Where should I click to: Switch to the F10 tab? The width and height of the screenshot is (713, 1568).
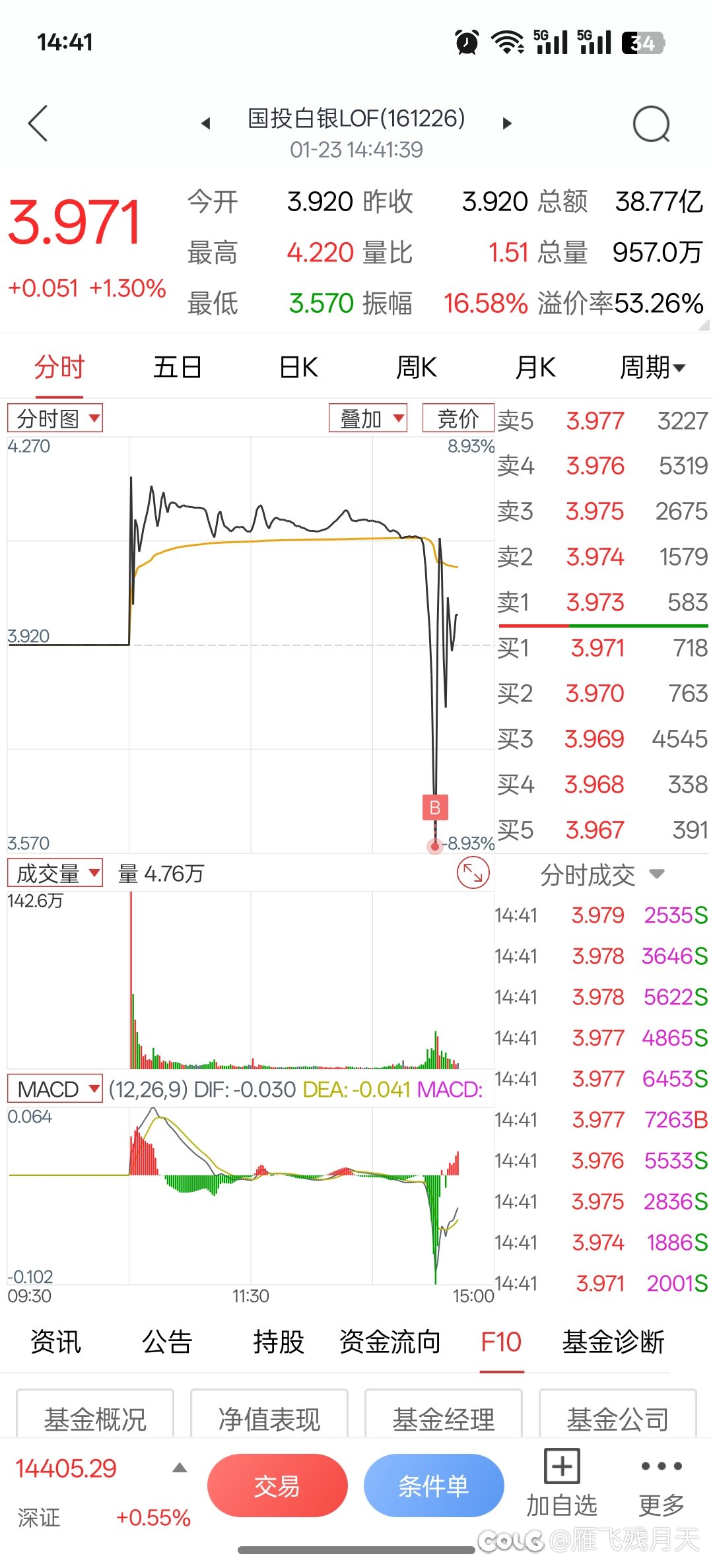[502, 1342]
